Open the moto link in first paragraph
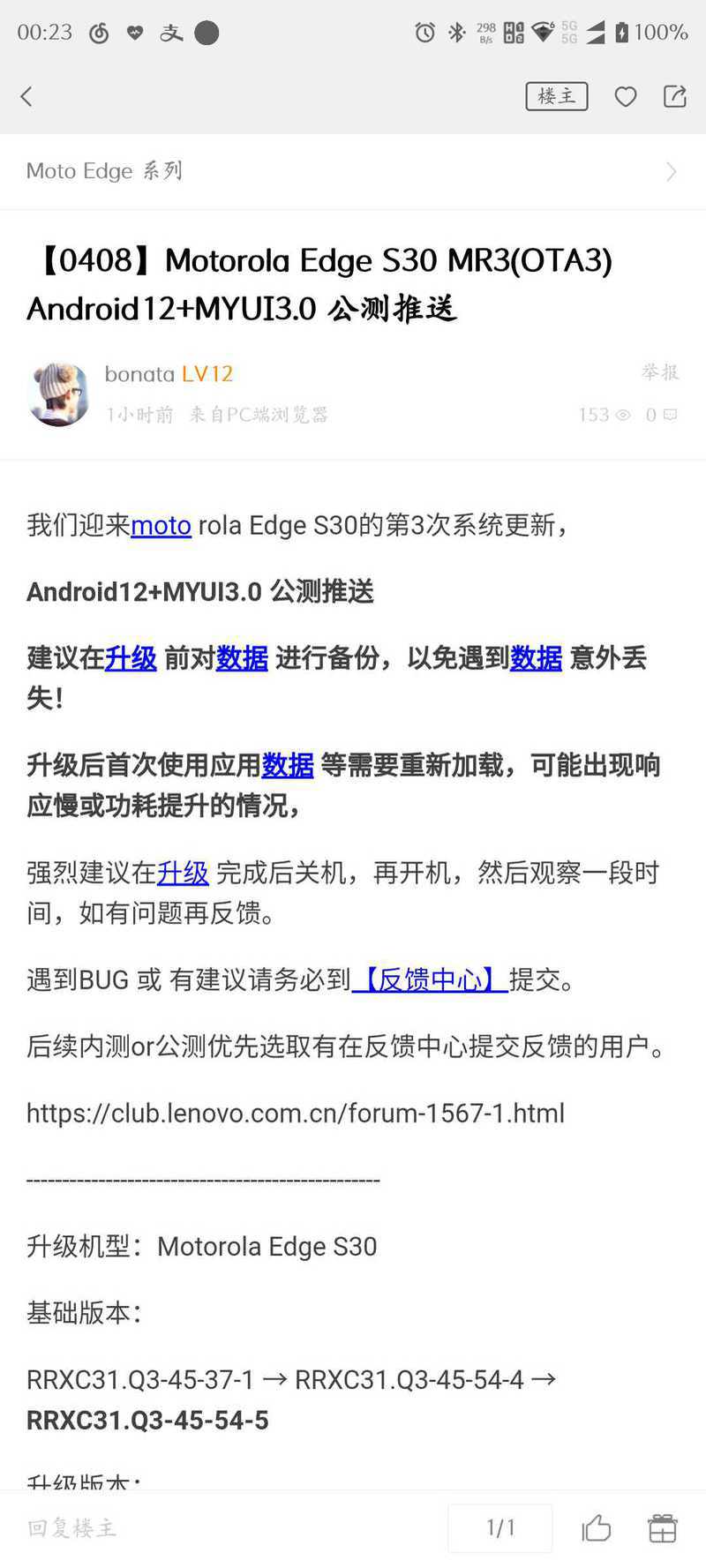This screenshot has width=706, height=1568. (x=161, y=526)
